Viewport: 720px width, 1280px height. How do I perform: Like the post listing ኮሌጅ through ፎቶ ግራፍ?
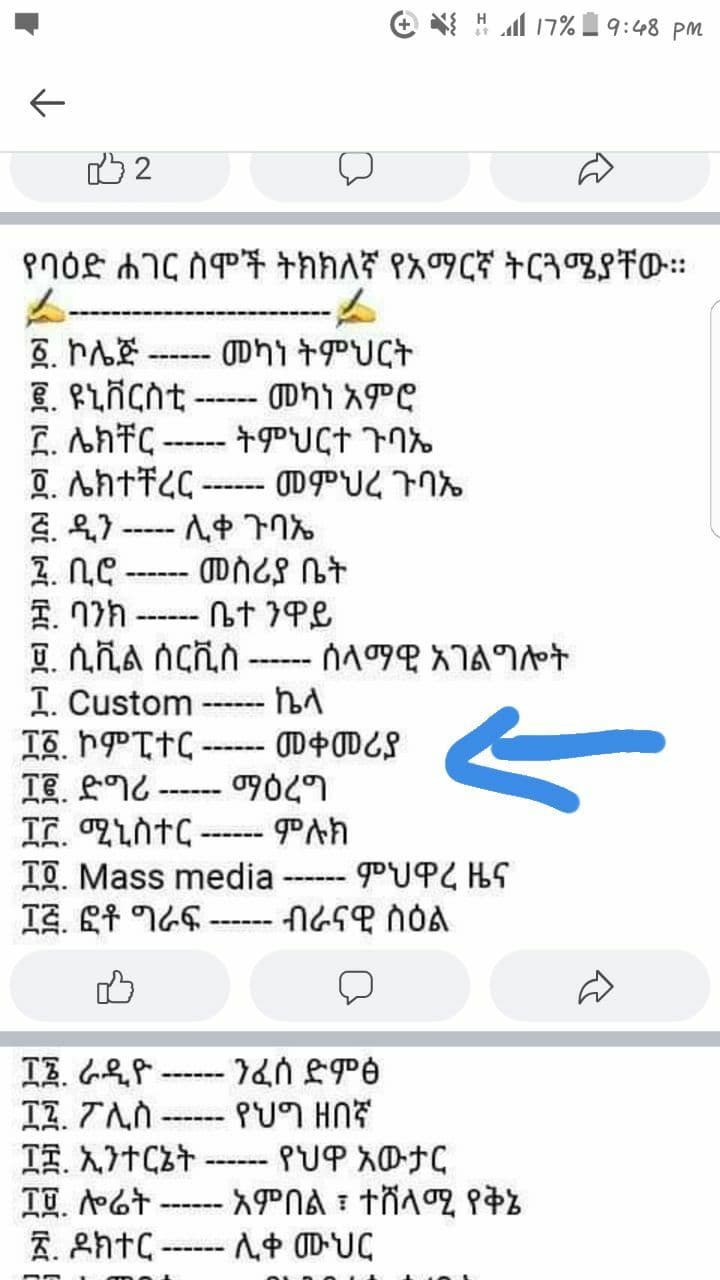(x=120, y=985)
